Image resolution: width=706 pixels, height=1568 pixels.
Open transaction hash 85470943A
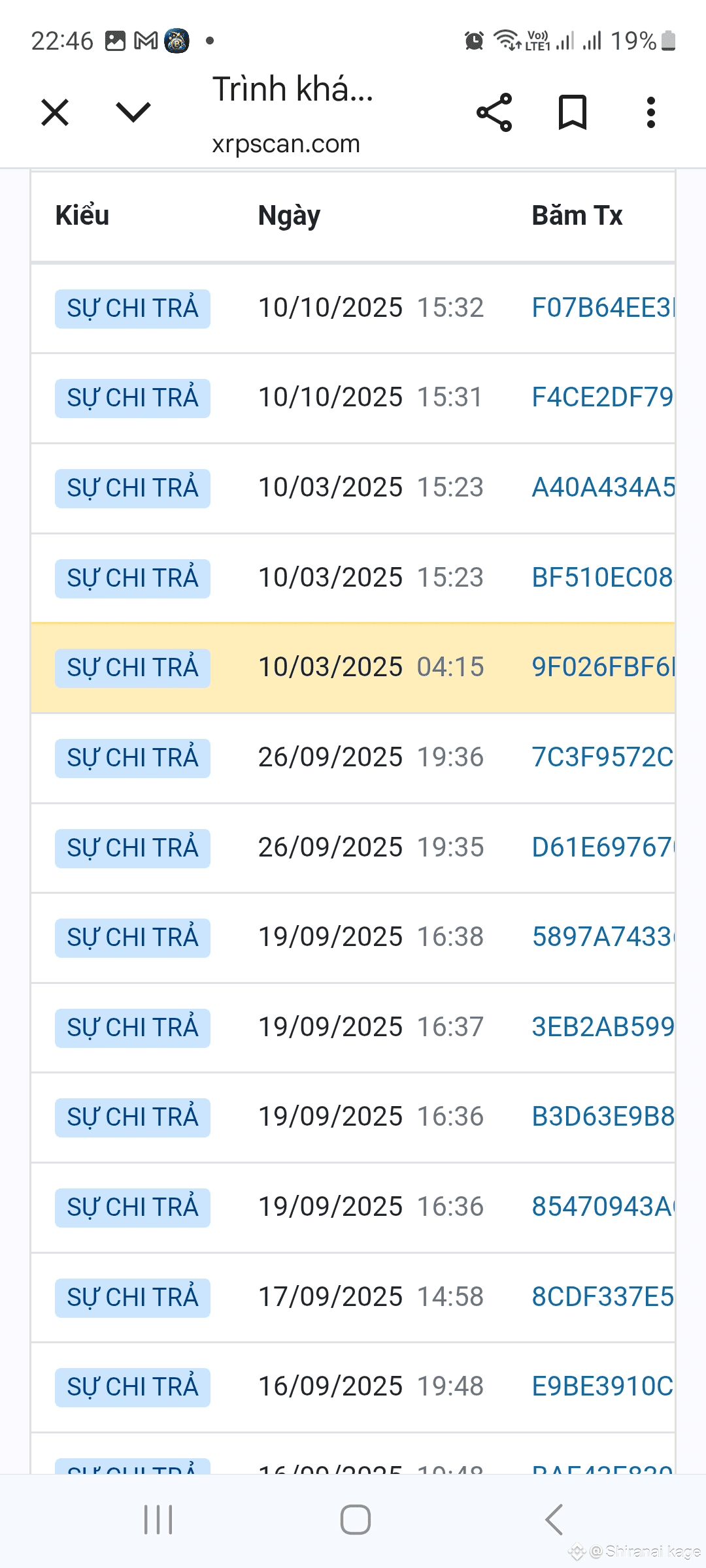603,1207
